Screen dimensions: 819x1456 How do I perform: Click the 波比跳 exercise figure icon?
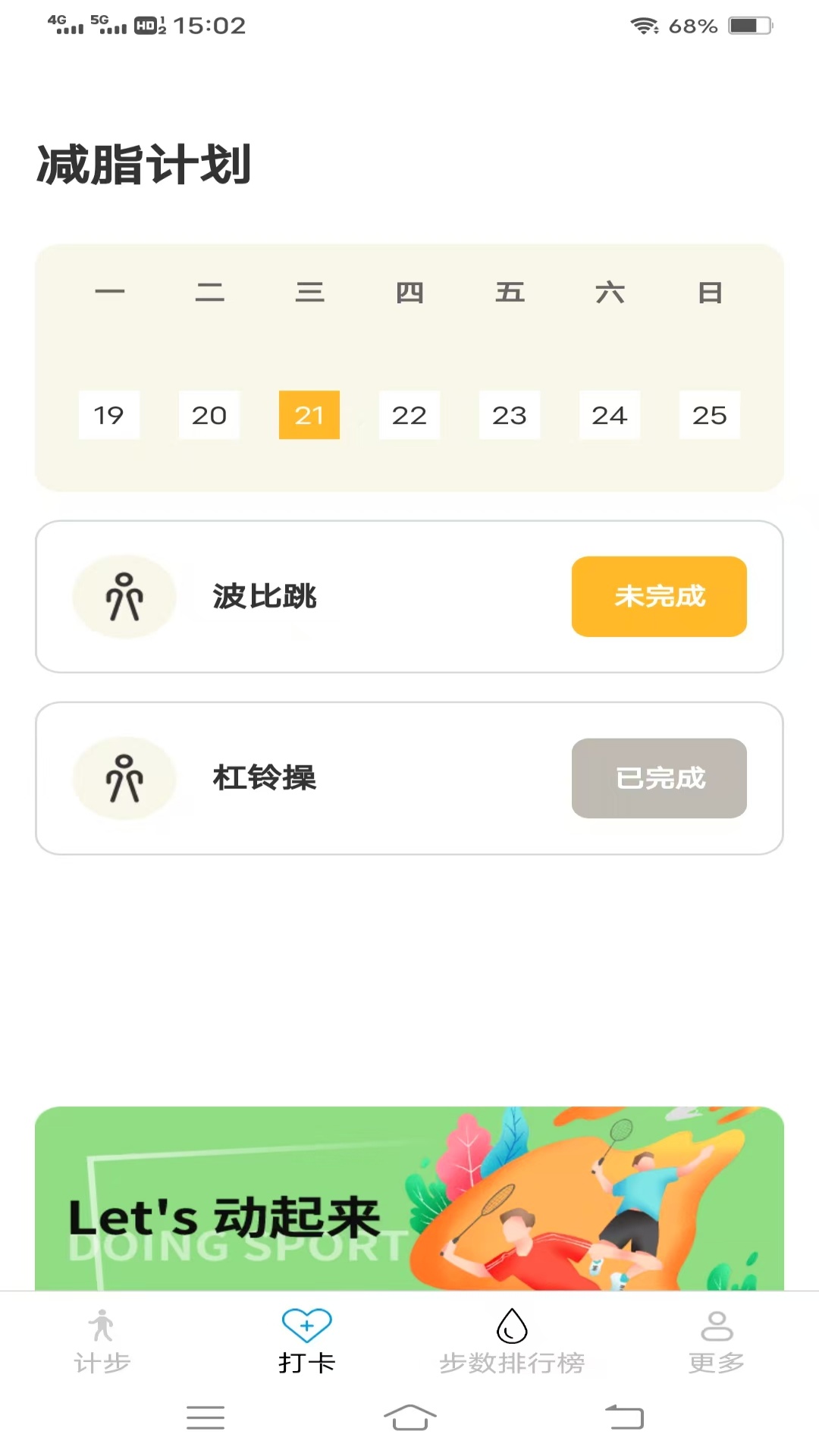click(x=124, y=596)
